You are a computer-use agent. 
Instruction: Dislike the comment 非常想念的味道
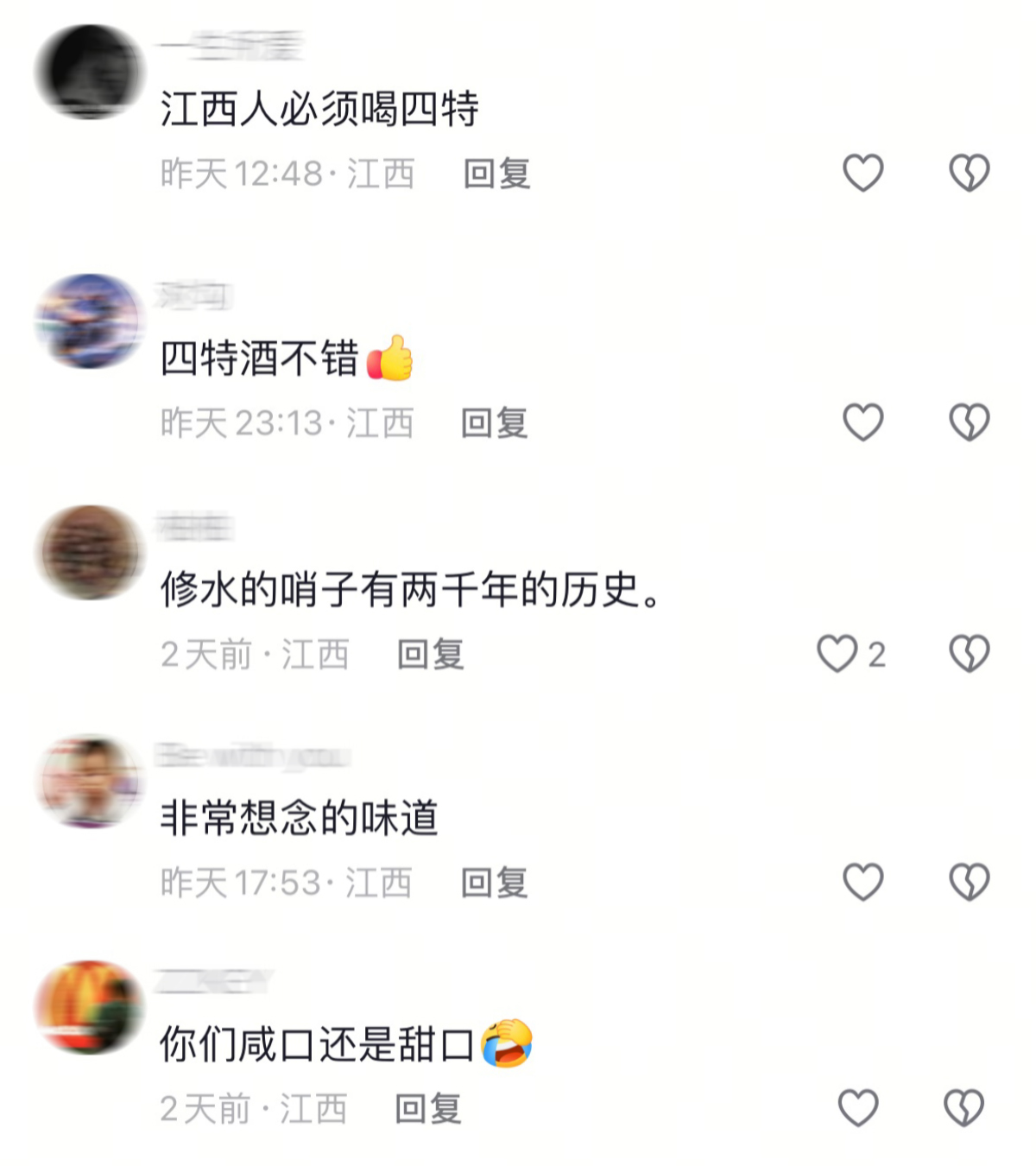pyautogui.click(x=969, y=882)
